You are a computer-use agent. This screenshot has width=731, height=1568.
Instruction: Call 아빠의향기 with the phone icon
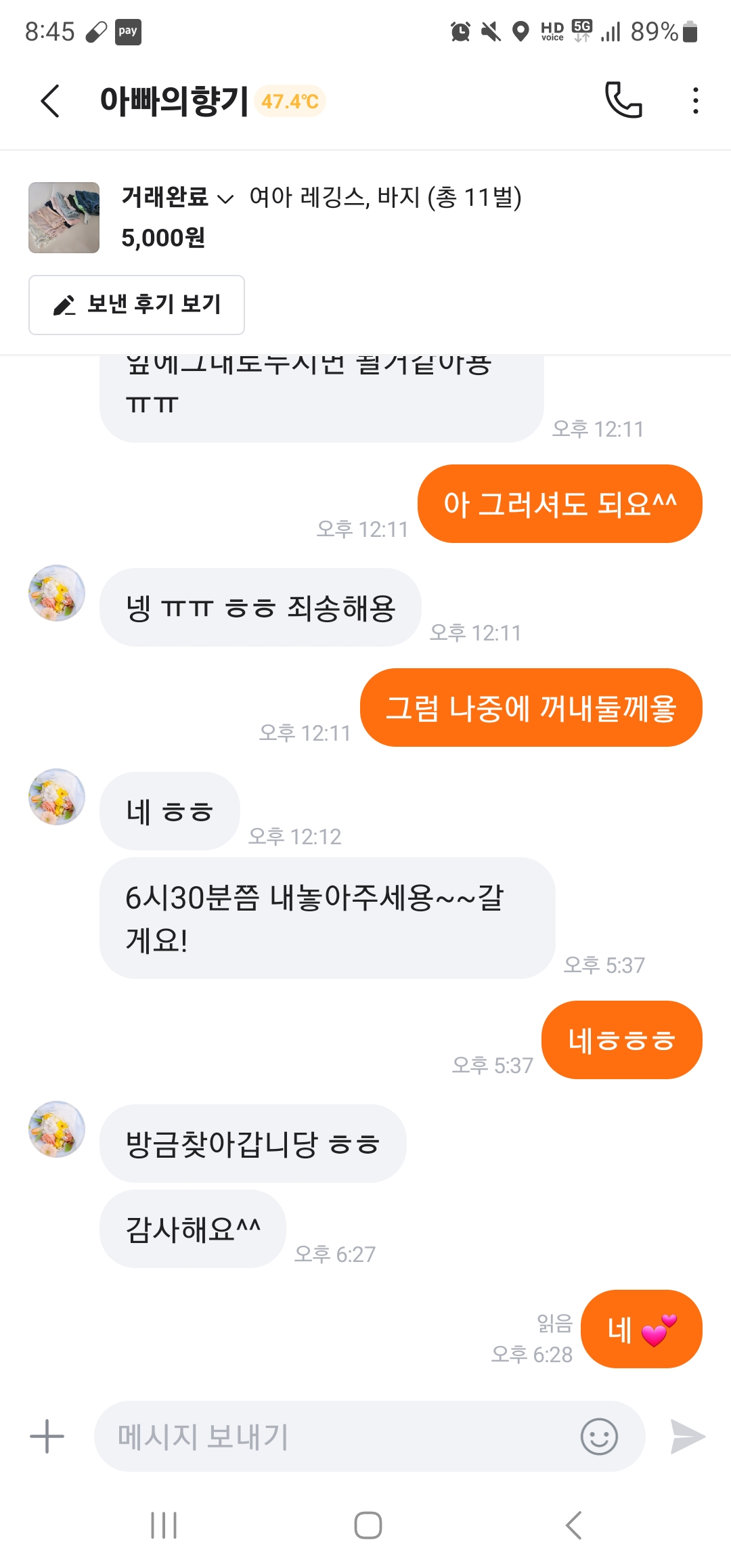623,100
